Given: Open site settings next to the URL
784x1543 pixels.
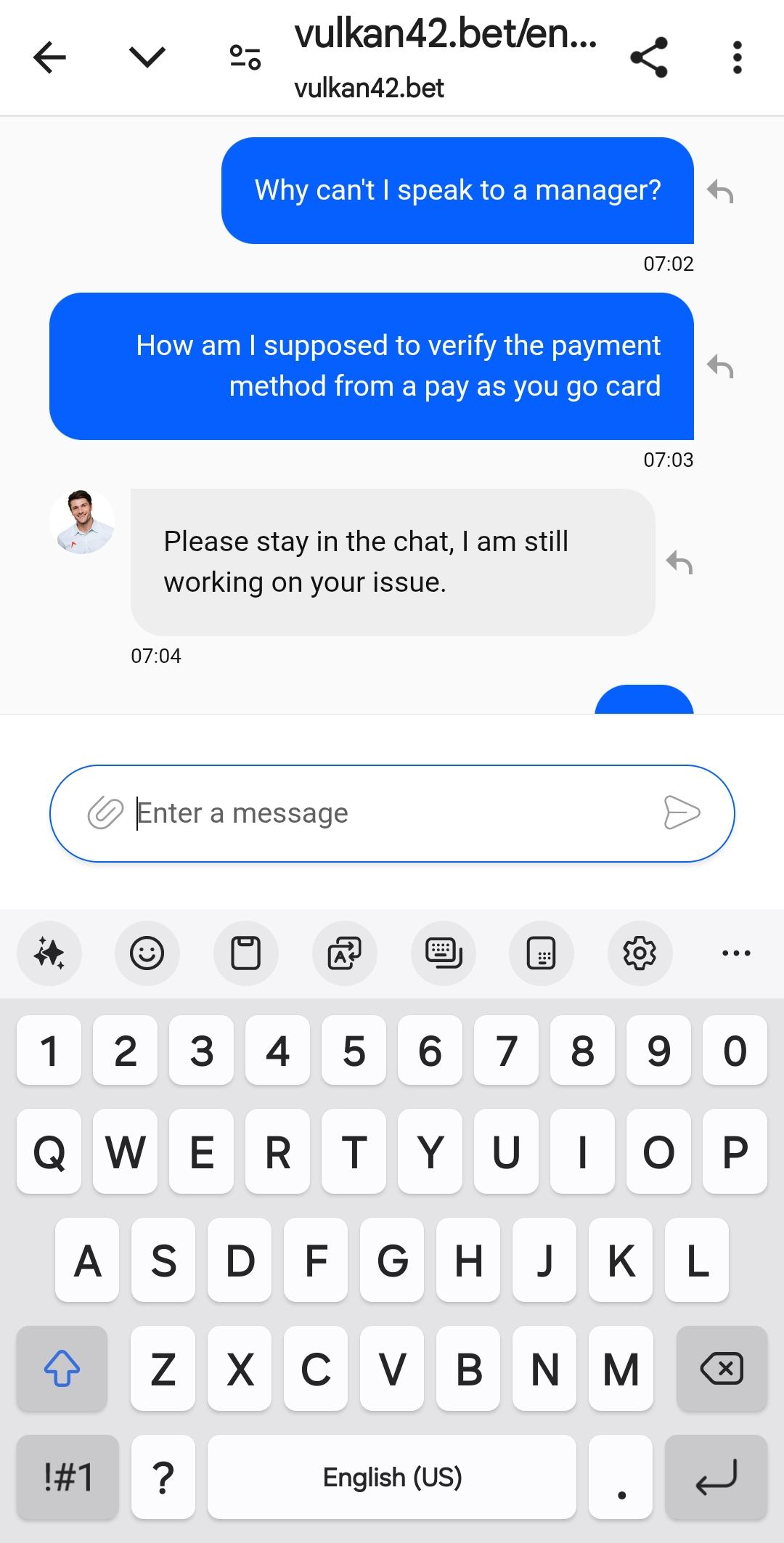Looking at the screenshot, I should (245, 57).
